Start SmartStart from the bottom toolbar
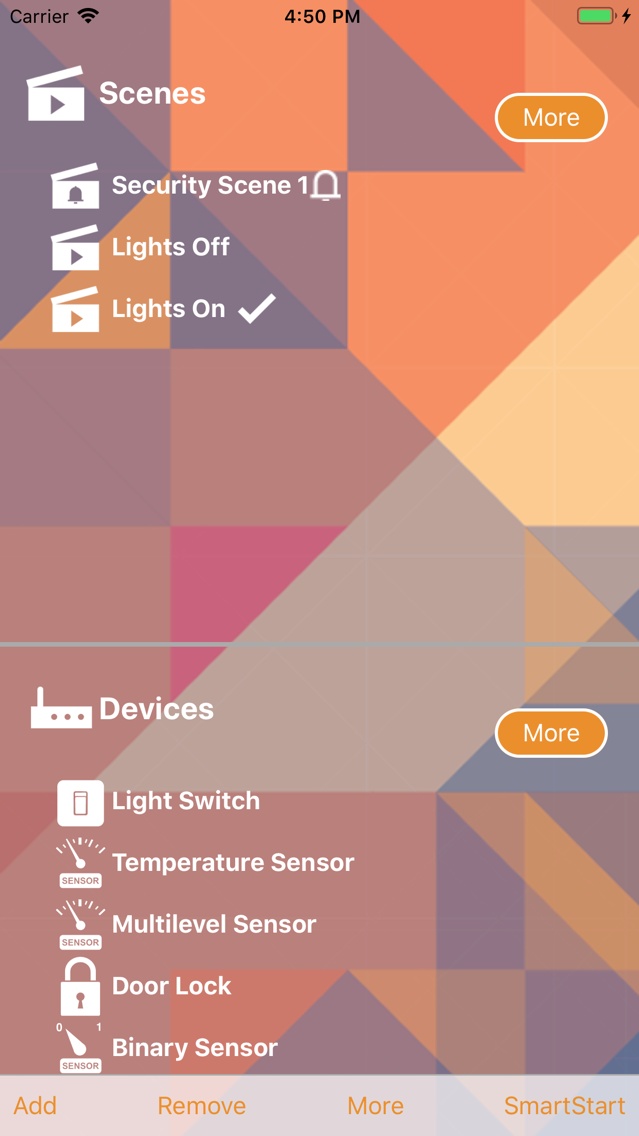This screenshot has width=639, height=1136. tap(564, 1106)
